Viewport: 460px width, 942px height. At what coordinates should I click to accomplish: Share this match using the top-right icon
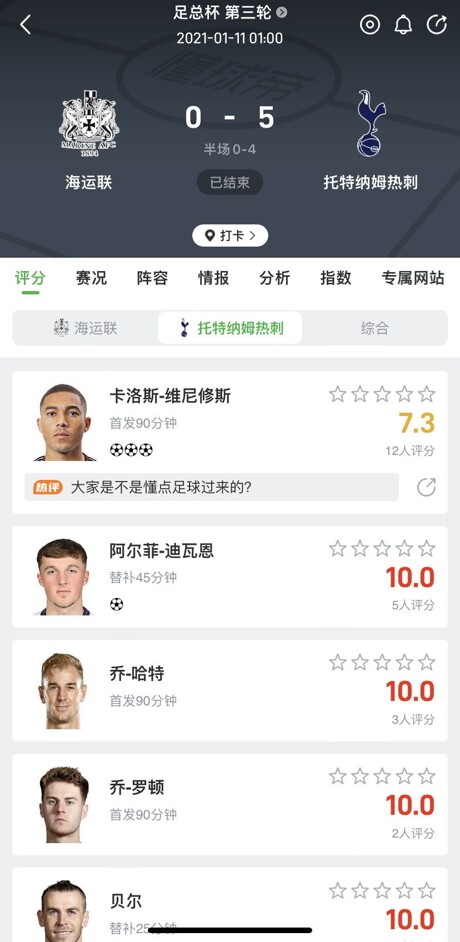pyautogui.click(x=437, y=25)
